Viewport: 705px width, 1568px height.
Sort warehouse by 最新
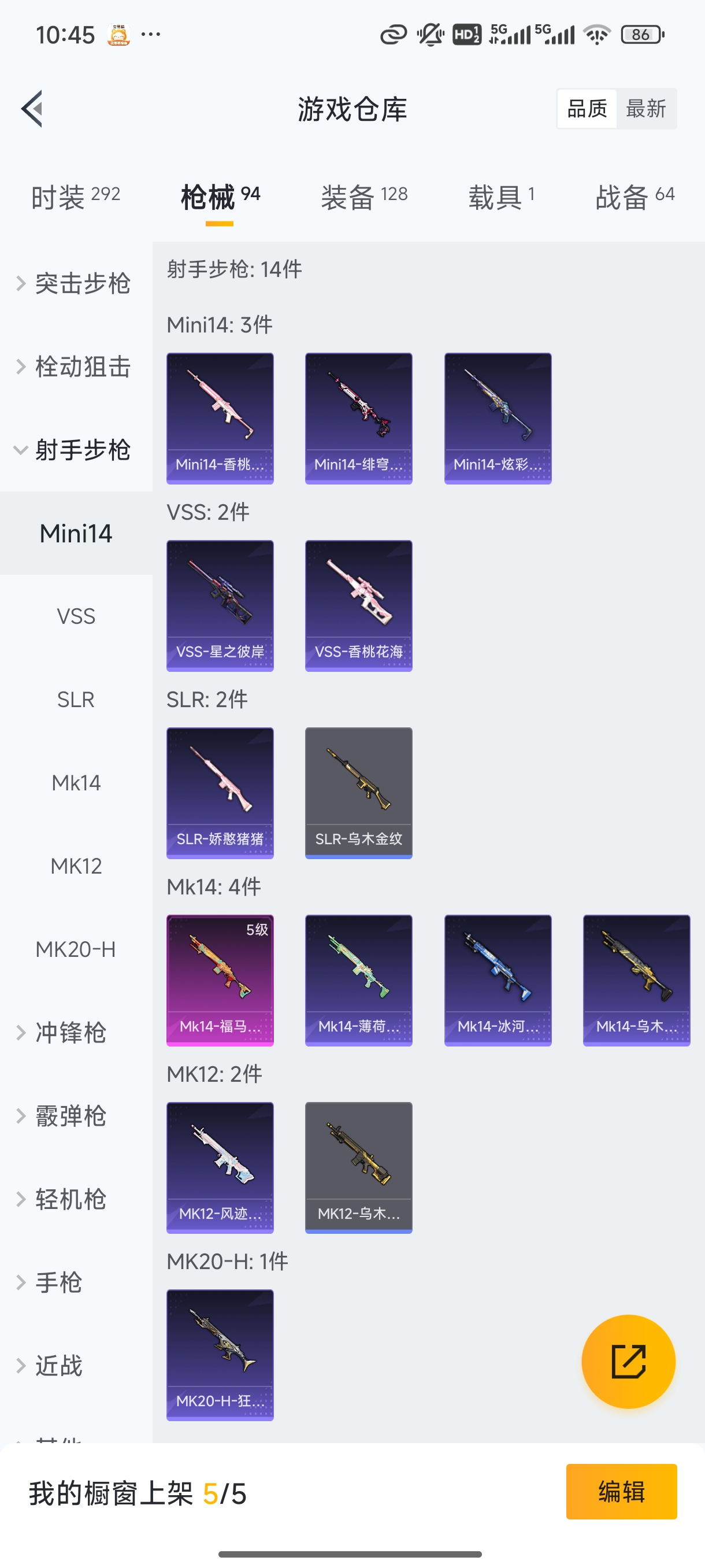point(645,109)
